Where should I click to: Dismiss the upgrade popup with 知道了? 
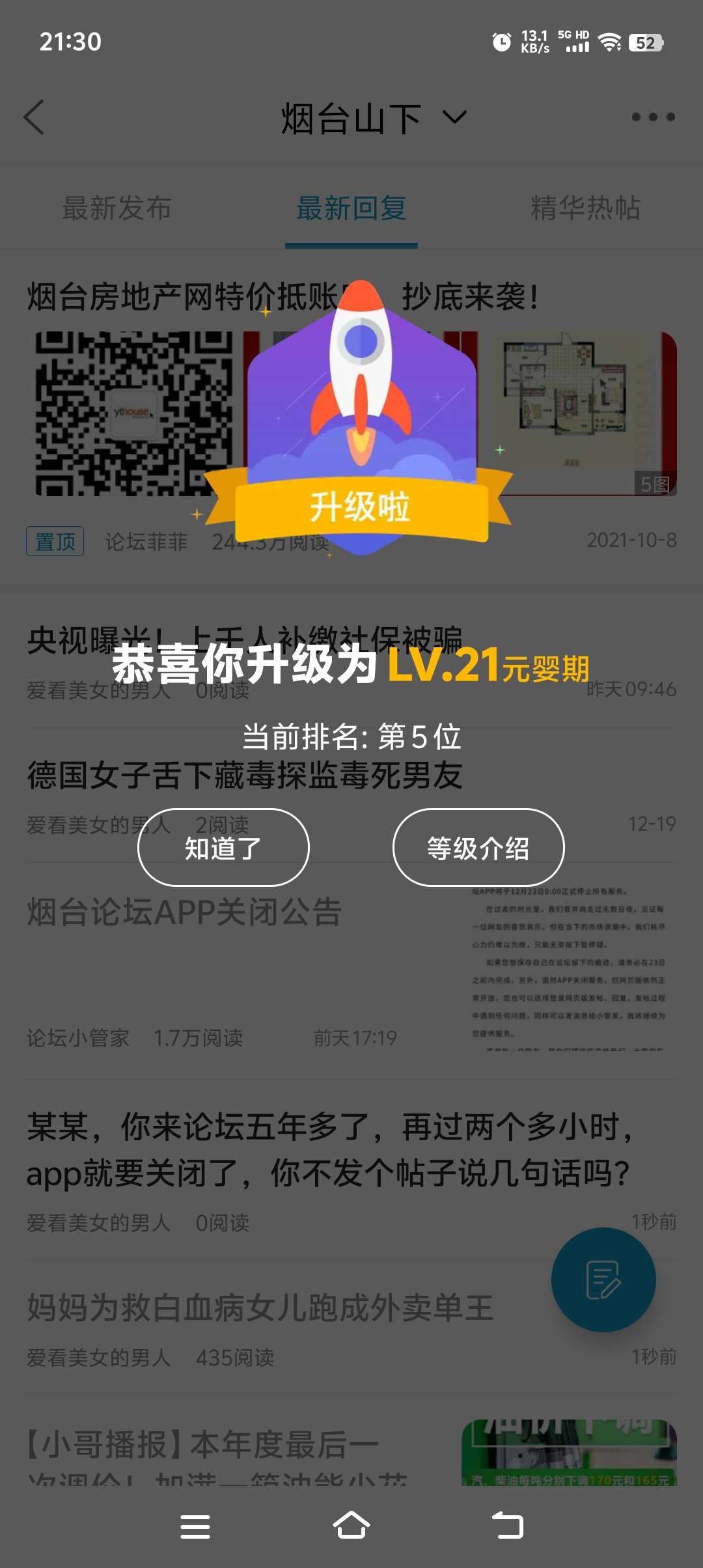(x=223, y=848)
